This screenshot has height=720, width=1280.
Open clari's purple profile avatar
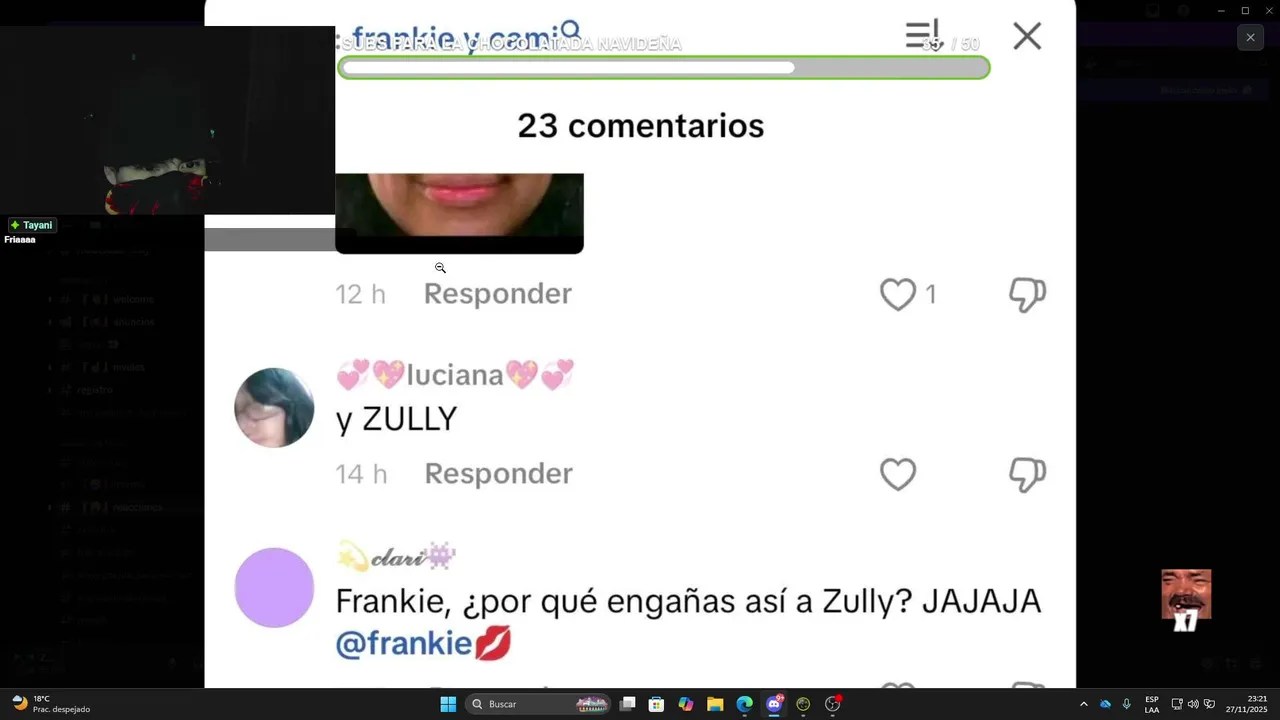[274, 588]
